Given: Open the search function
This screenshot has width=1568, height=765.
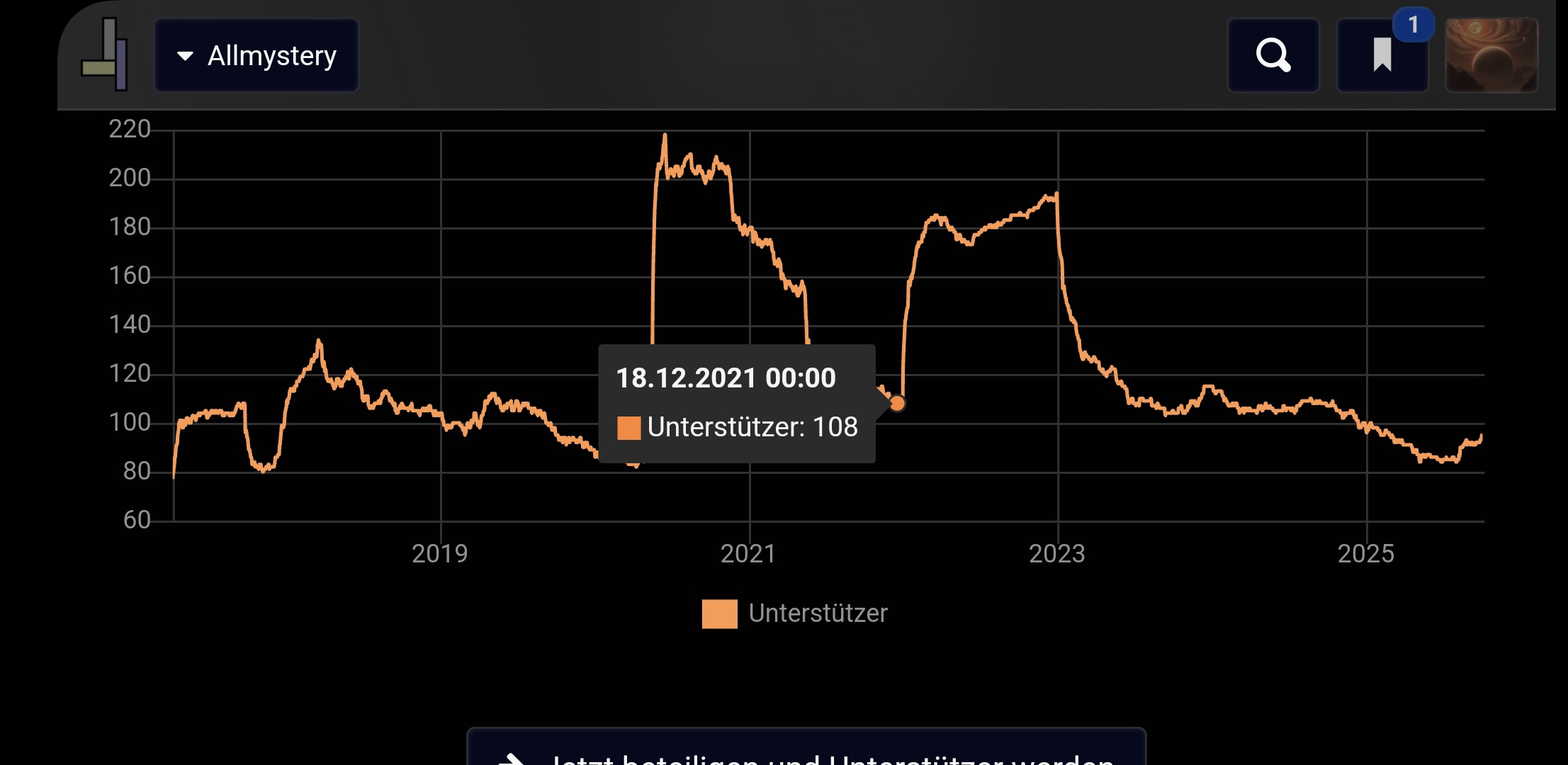Looking at the screenshot, I should (x=1273, y=55).
